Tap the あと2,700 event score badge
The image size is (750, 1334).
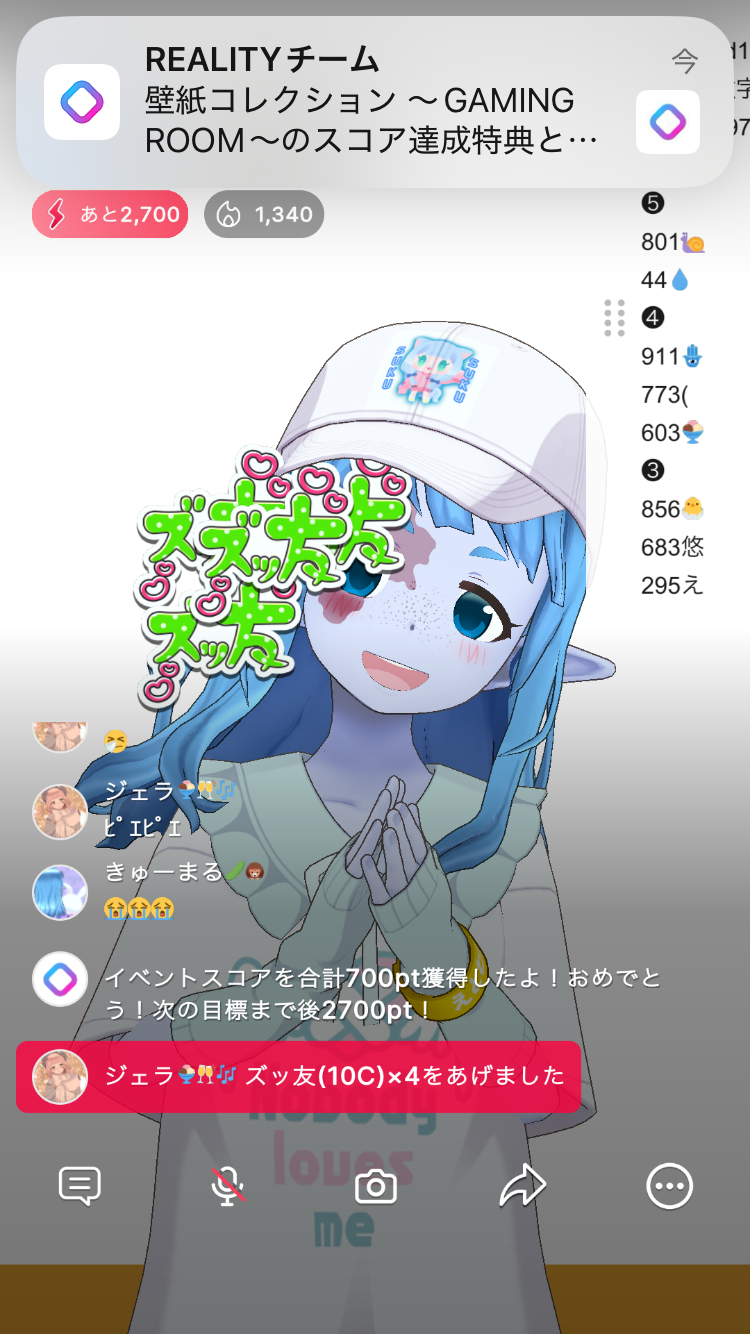110,214
